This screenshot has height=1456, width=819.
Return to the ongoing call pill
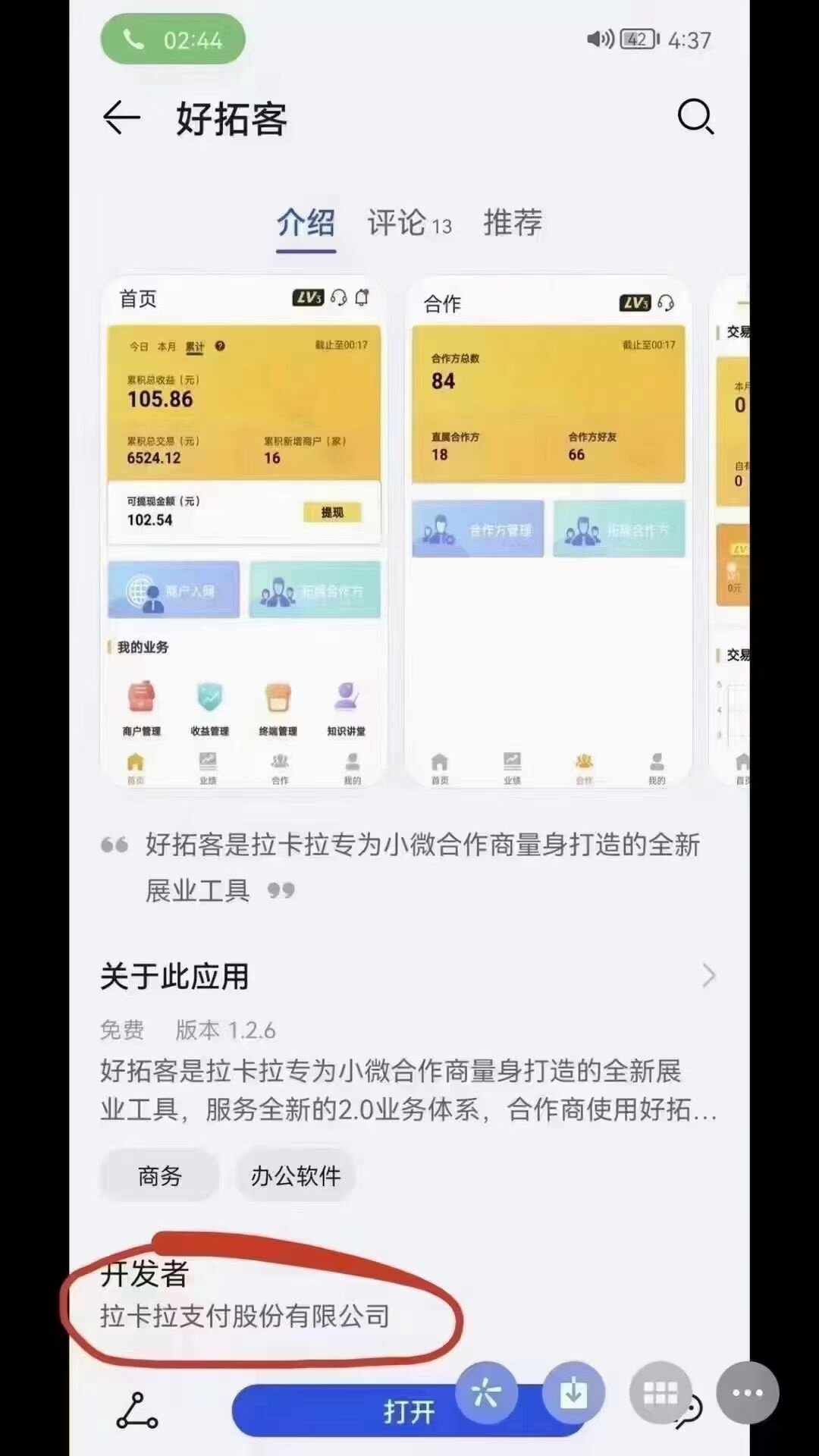click(173, 39)
